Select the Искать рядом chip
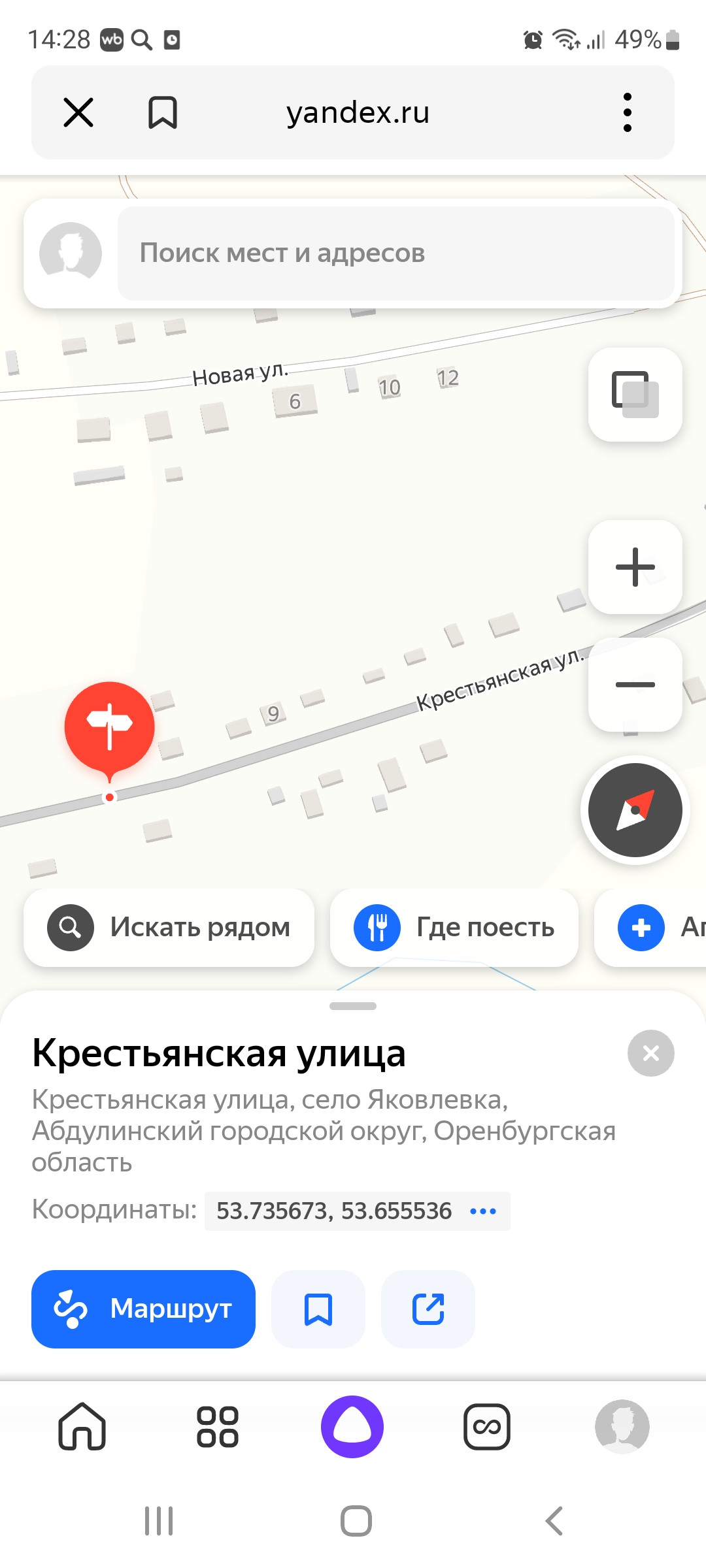 (169, 928)
